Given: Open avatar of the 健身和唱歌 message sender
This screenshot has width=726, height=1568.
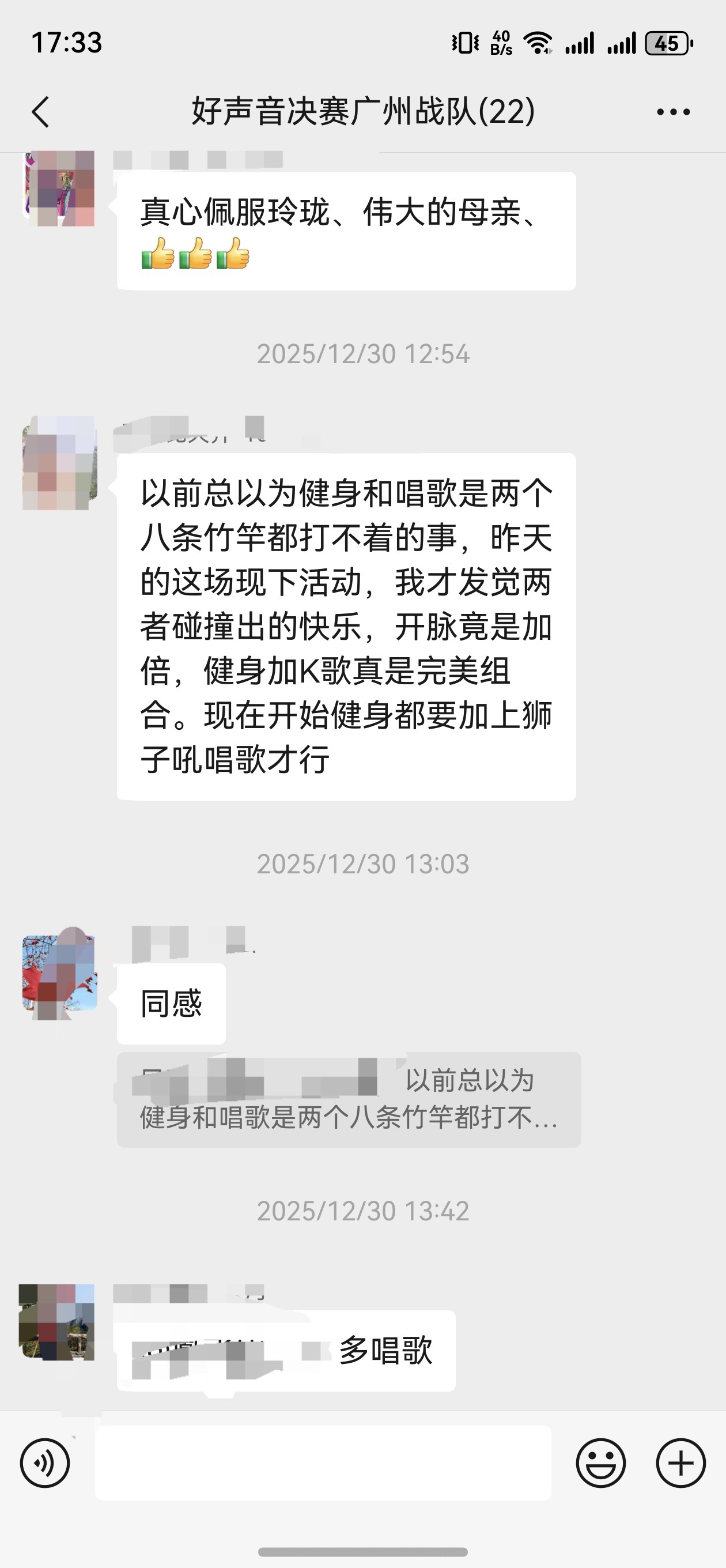Looking at the screenshot, I should pyautogui.click(x=59, y=463).
